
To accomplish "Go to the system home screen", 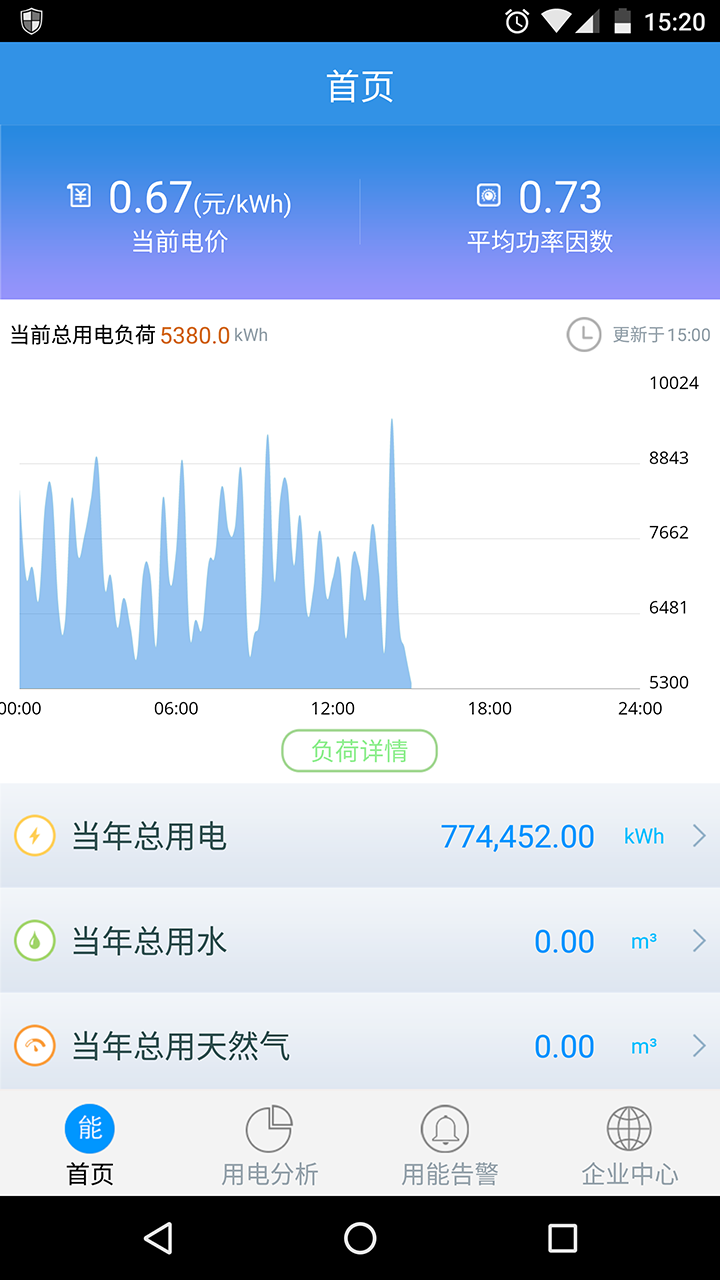I will [360, 1238].
